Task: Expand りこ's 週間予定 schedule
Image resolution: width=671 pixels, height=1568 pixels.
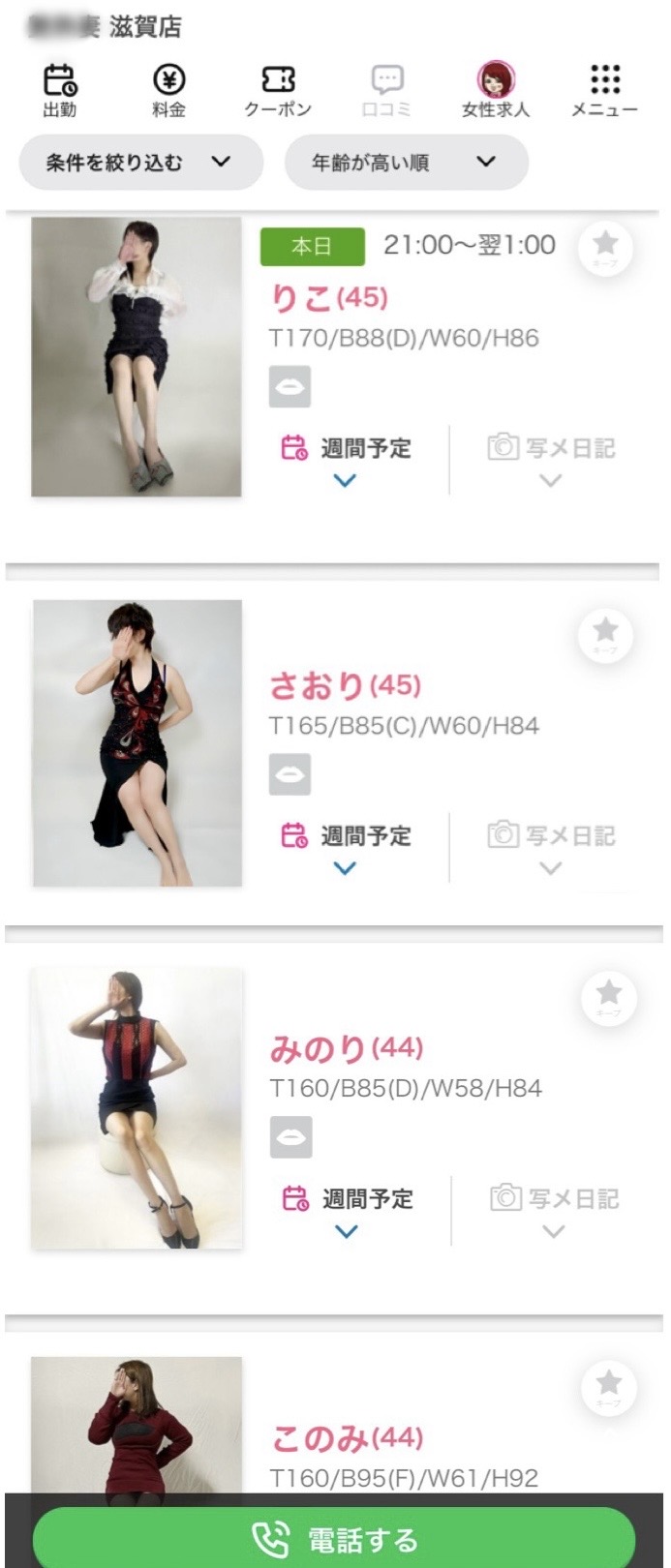Action: pyautogui.click(x=346, y=460)
